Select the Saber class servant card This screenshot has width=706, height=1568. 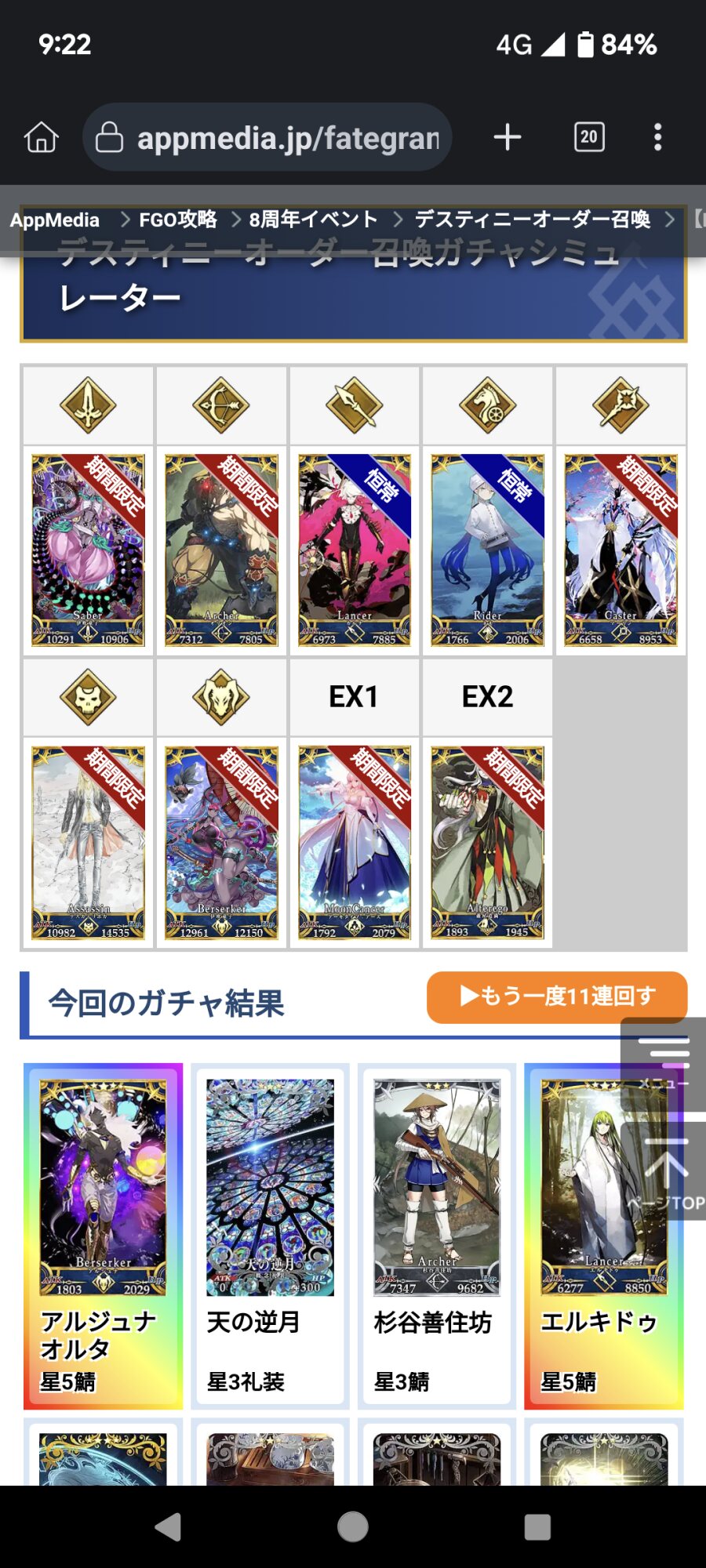point(89,550)
